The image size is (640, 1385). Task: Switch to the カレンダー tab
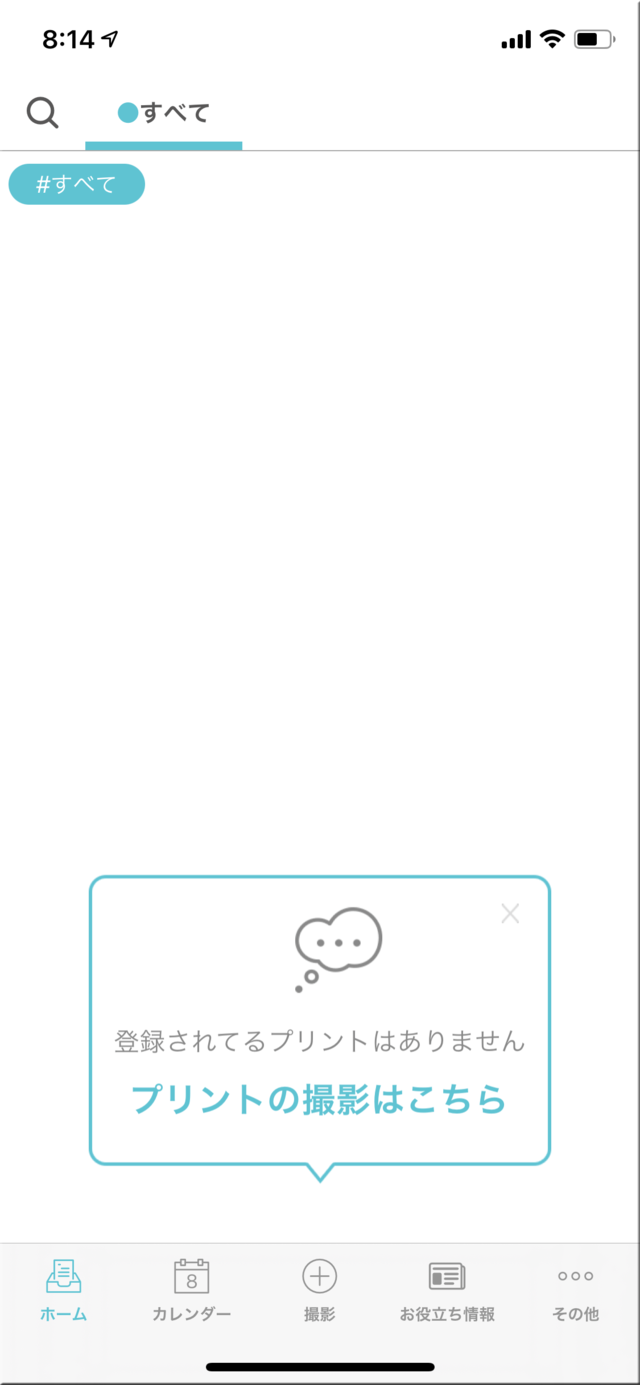click(192, 1290)
